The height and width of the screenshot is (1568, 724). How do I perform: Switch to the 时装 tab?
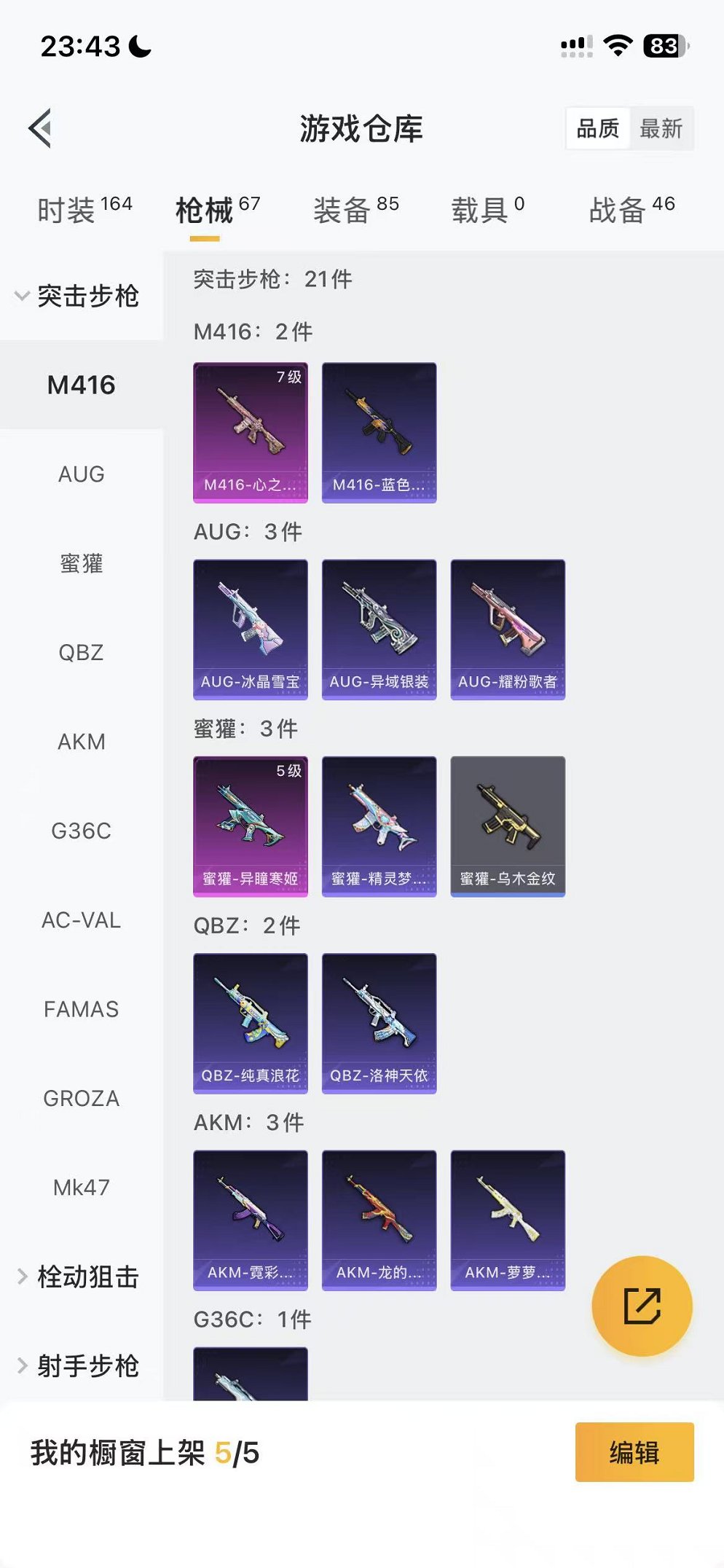[84, 210]
